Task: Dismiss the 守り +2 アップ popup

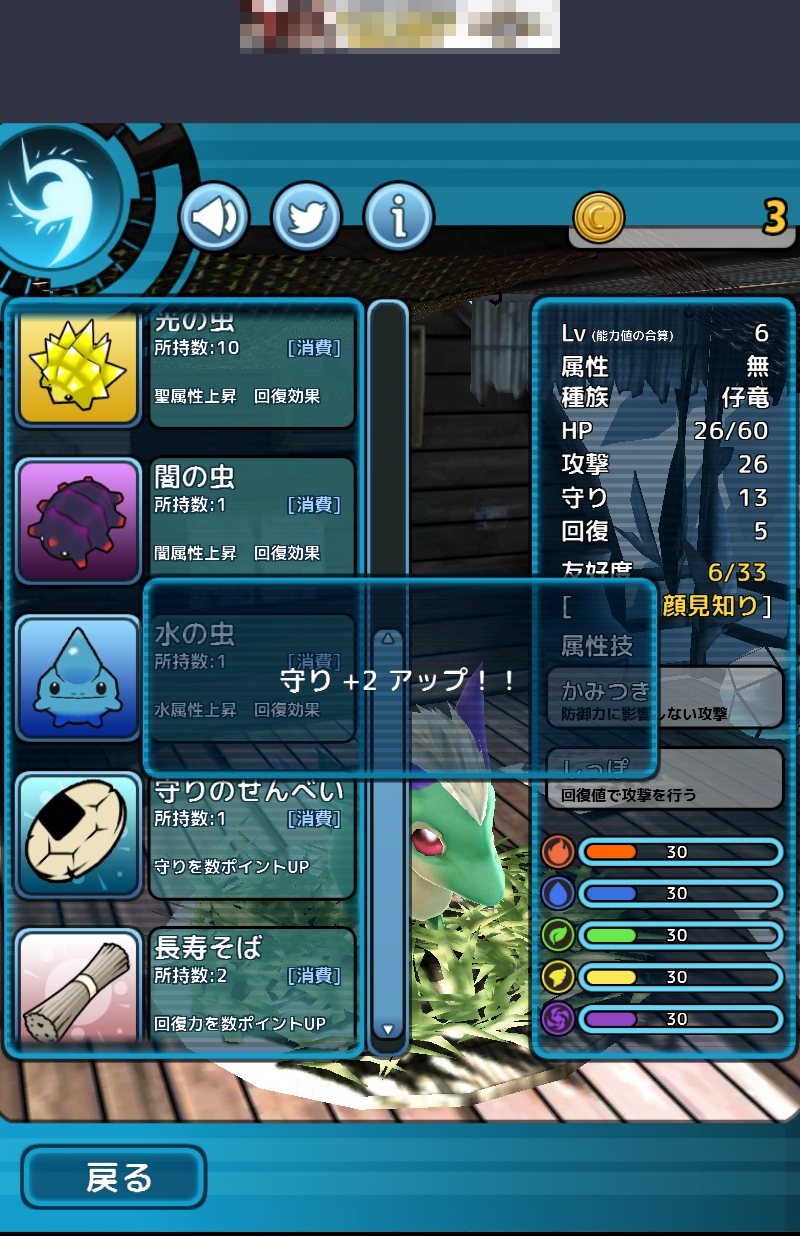Action: pos(400,680)
